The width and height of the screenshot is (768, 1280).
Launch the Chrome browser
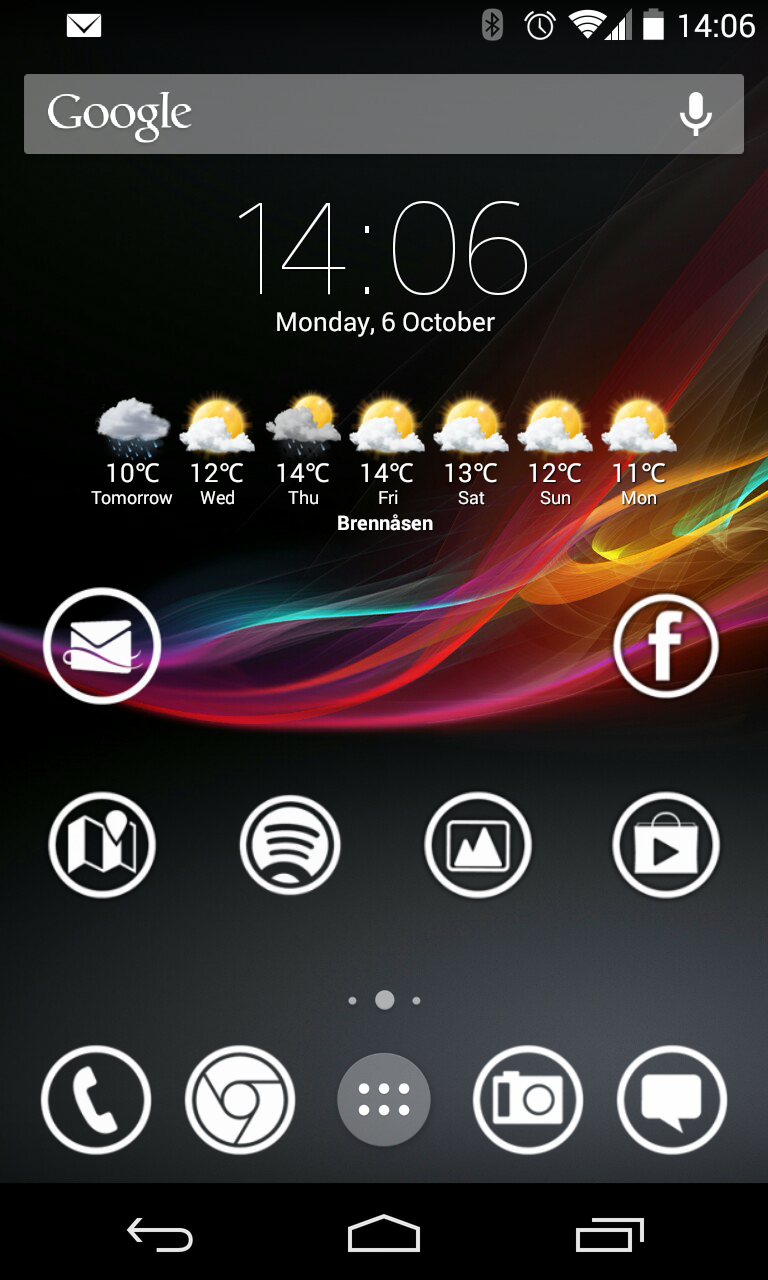pos(240,1100)
